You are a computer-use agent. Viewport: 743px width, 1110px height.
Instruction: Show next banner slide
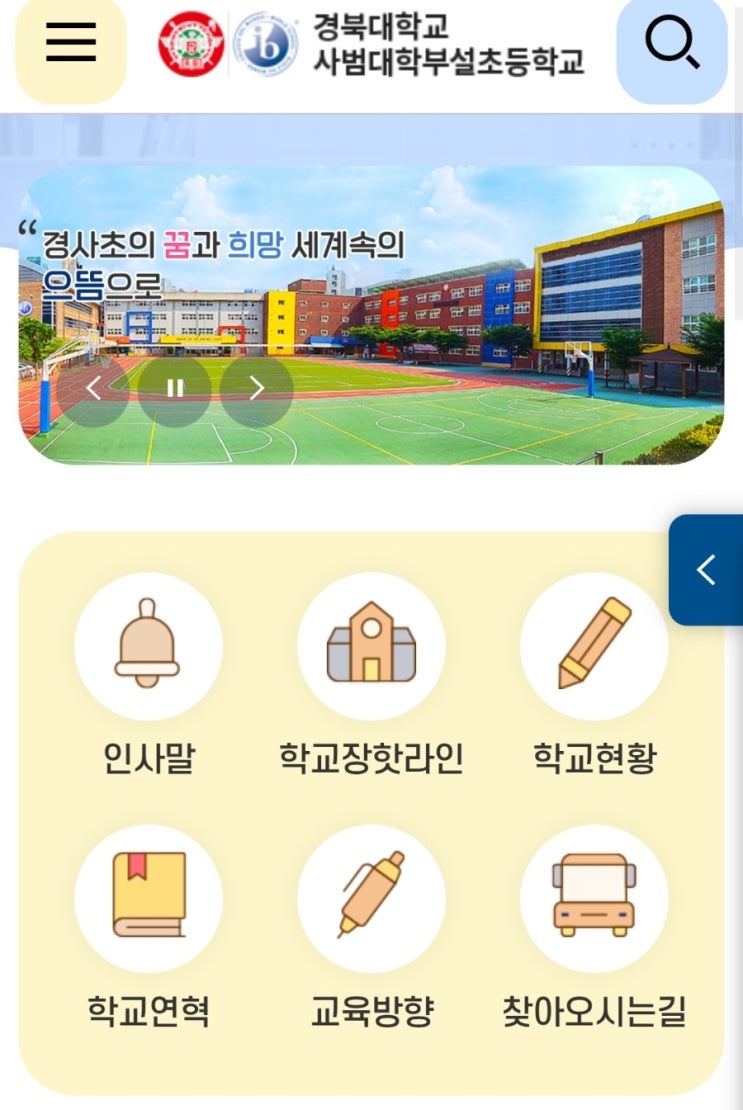point(256,388)
